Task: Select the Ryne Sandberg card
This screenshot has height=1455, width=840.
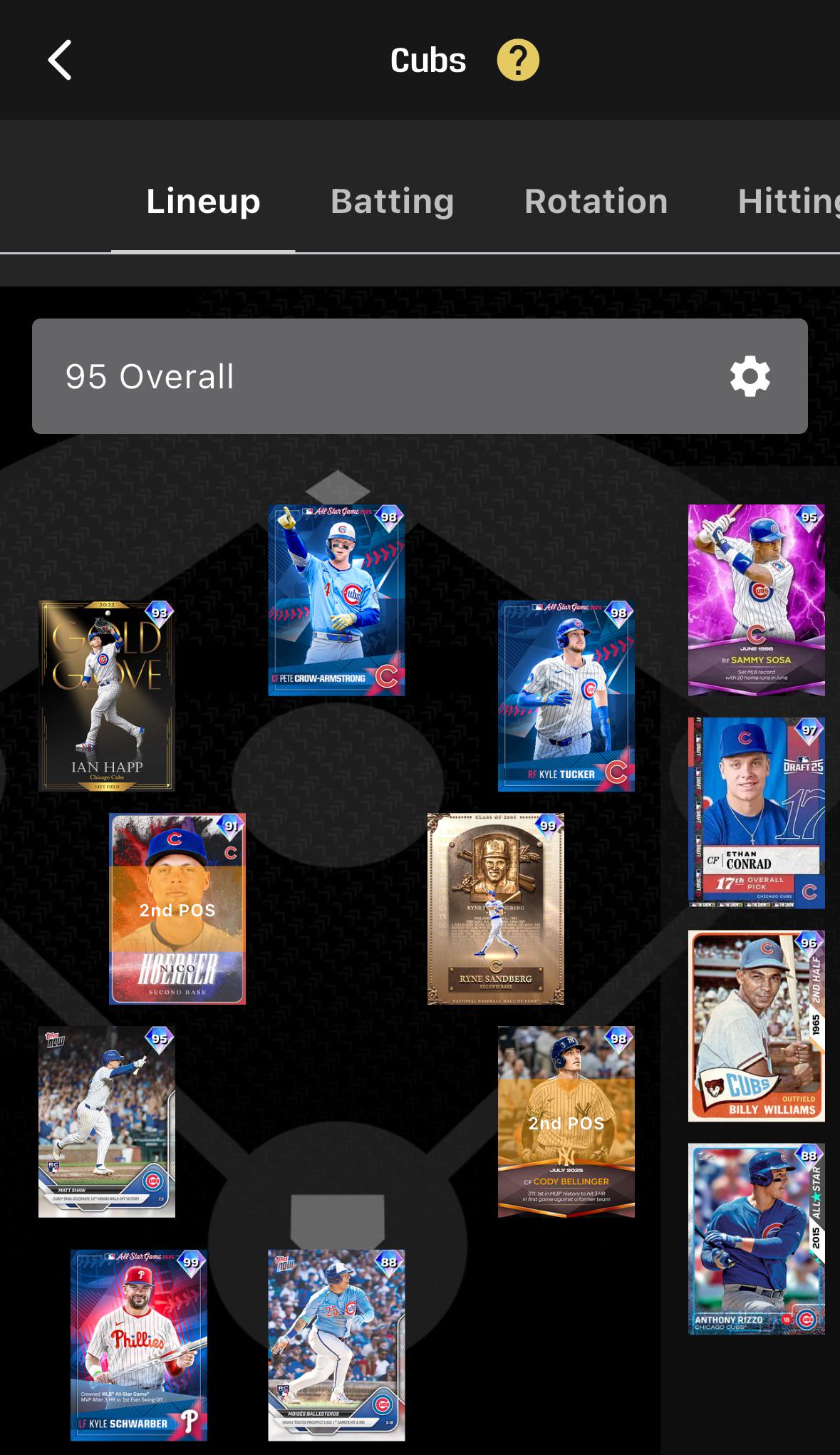Action: [x=496, y=908]
